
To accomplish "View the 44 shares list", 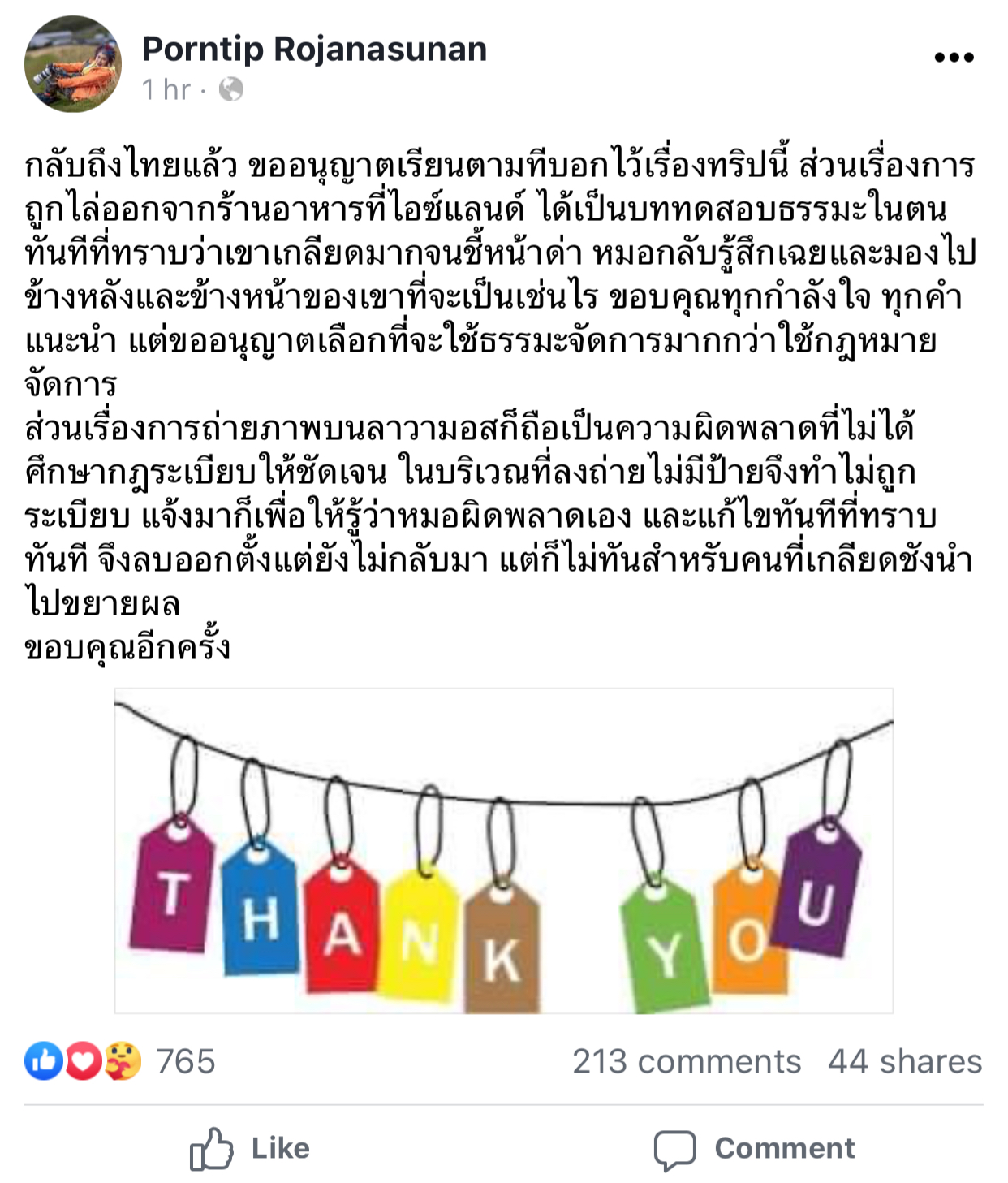I will tap(904, 1061).
